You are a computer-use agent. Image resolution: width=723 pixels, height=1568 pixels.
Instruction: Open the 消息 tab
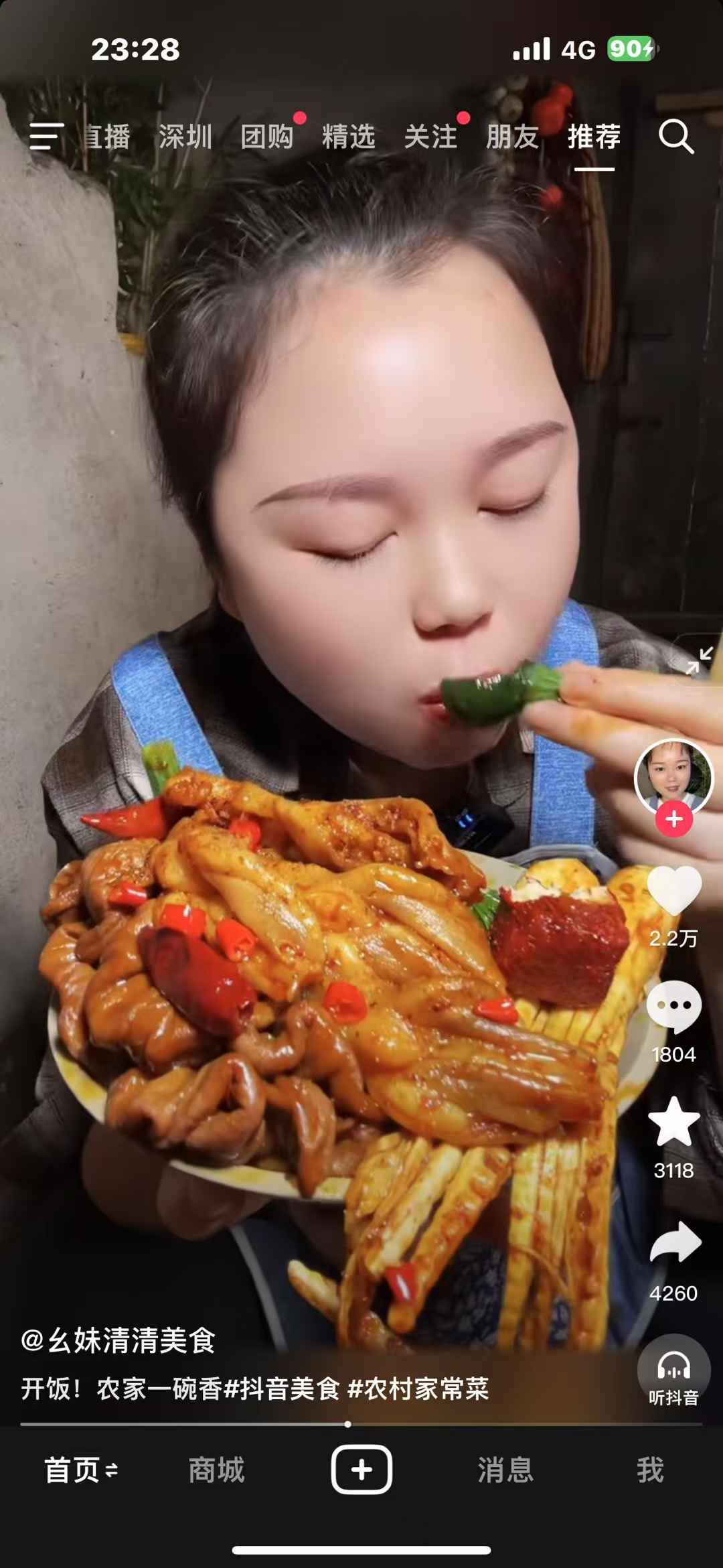506,1470
